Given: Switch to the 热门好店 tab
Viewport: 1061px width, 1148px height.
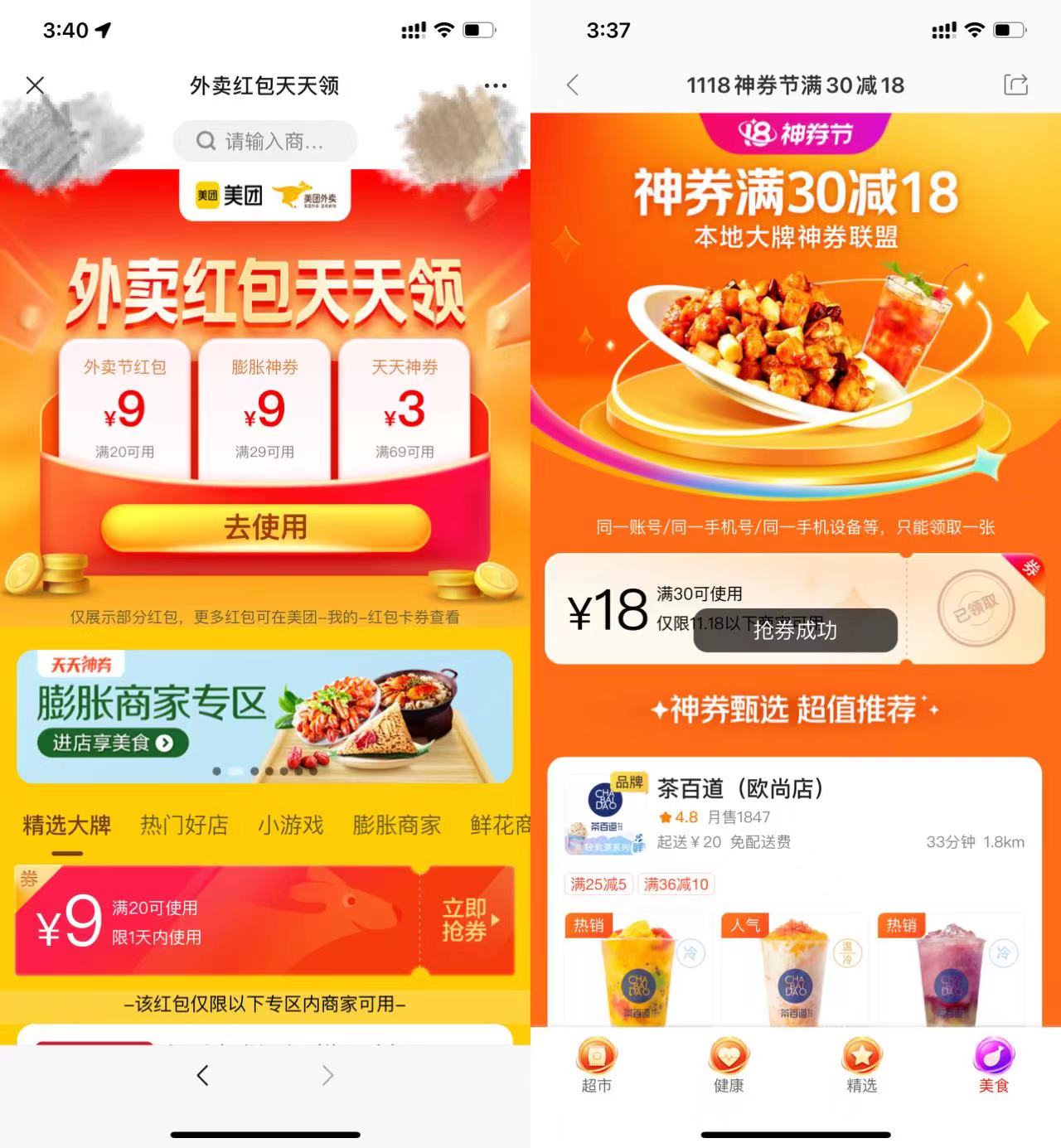Looking at the screenshot, I should 184,825.
